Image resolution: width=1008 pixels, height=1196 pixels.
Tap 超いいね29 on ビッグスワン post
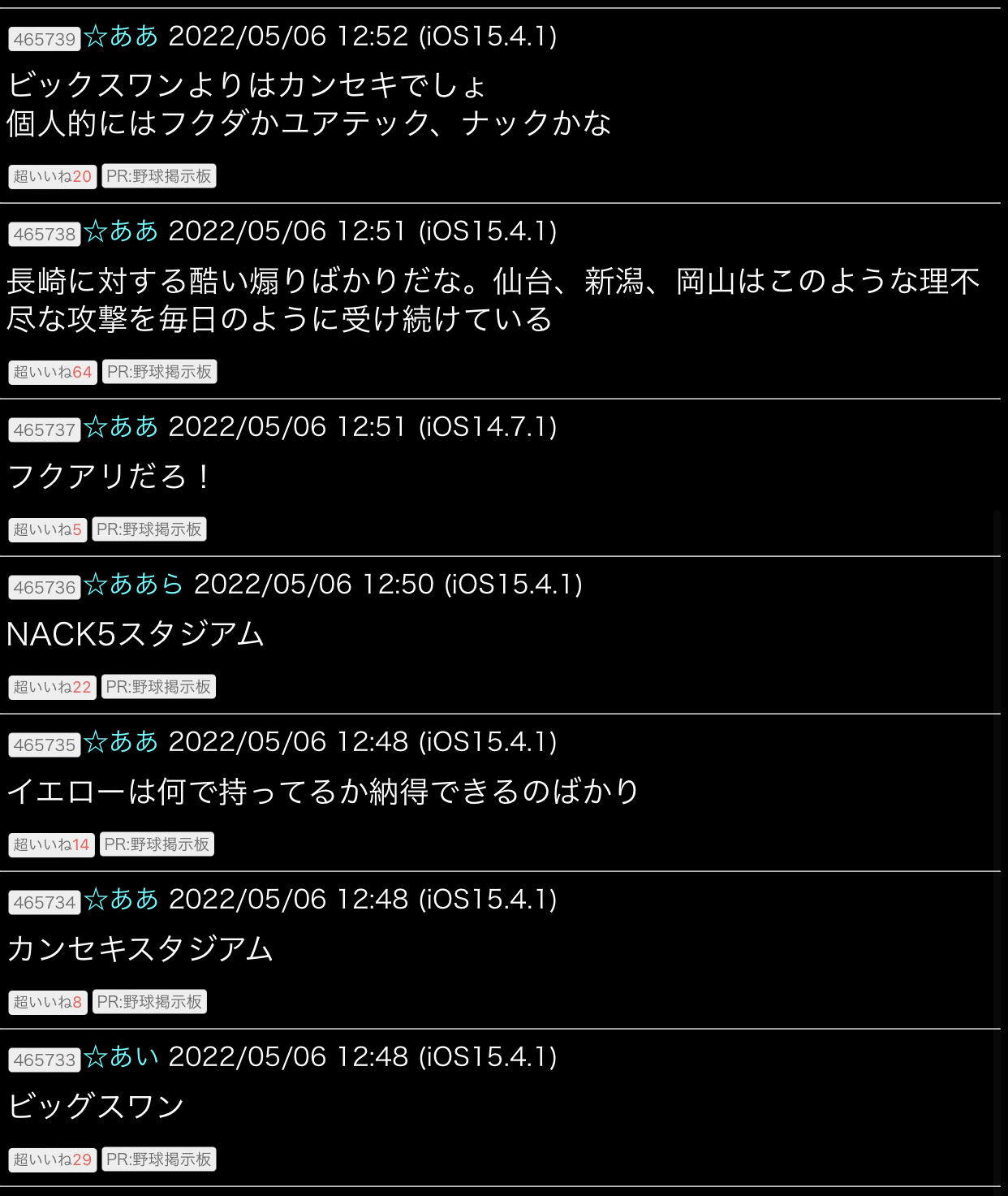click(53, 1160)
